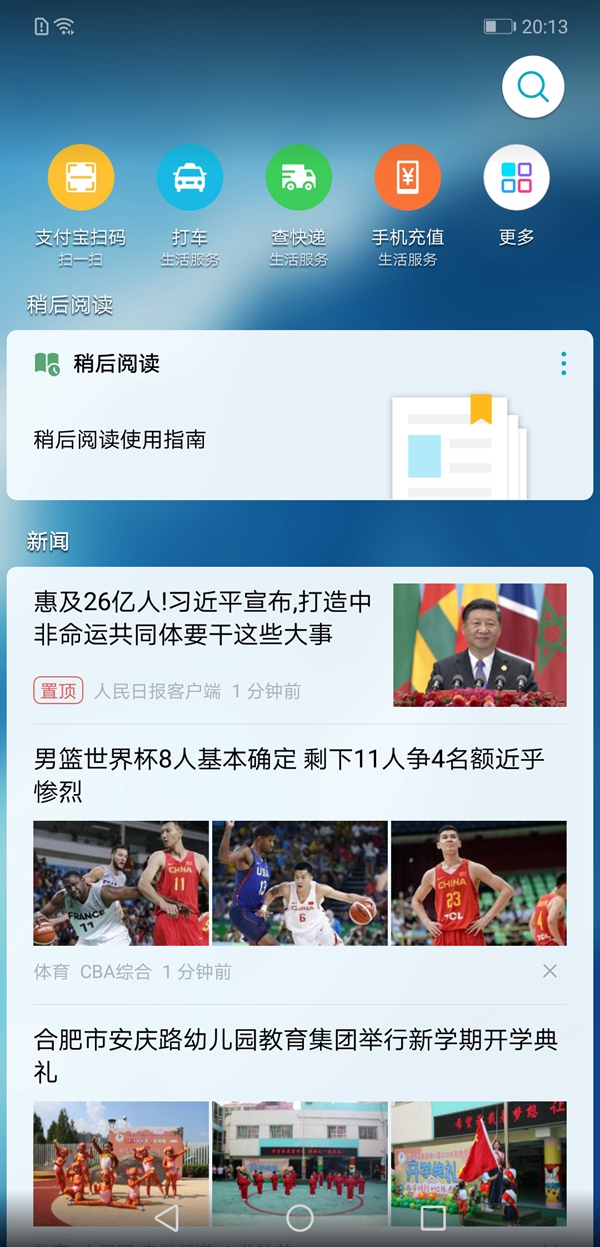Viewport: 600px width, 1247px height.
Task: Open the 打车 ride-hailing service
Action: 190,179
